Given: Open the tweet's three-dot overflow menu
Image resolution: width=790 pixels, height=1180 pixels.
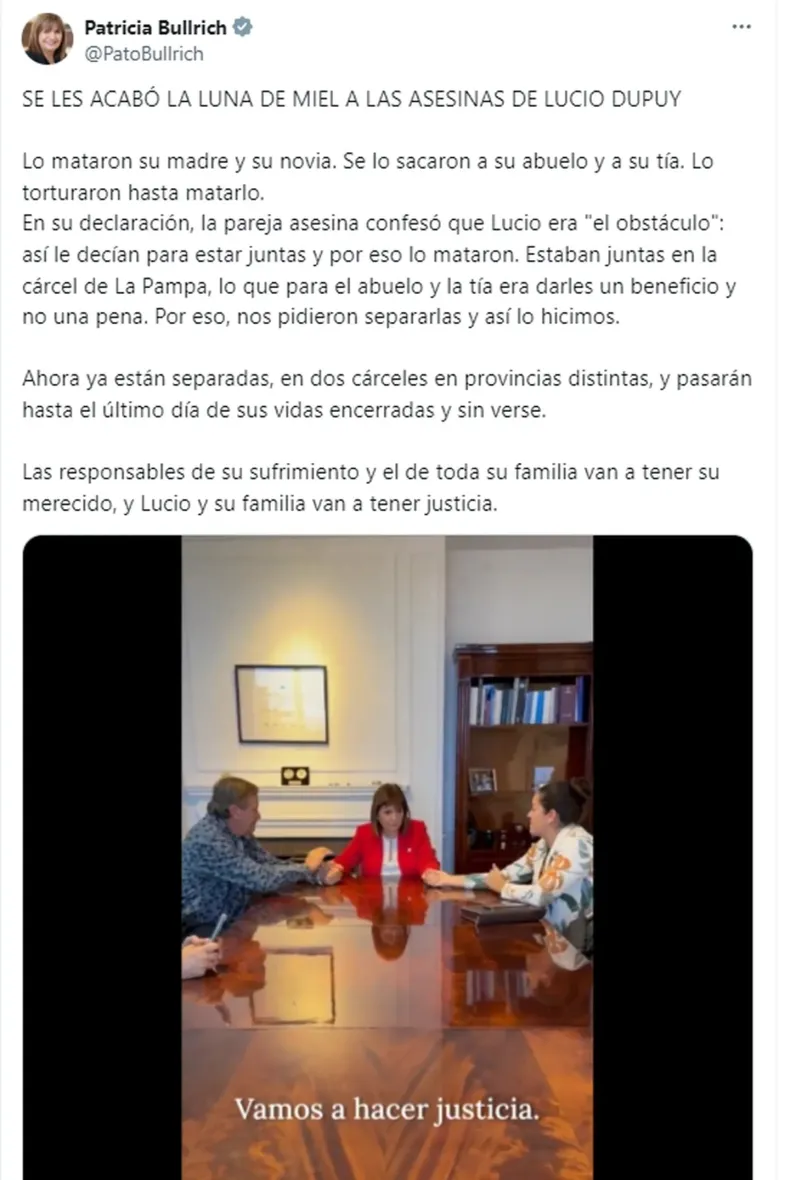Looking at the screenshot, I should coord(741,27).
